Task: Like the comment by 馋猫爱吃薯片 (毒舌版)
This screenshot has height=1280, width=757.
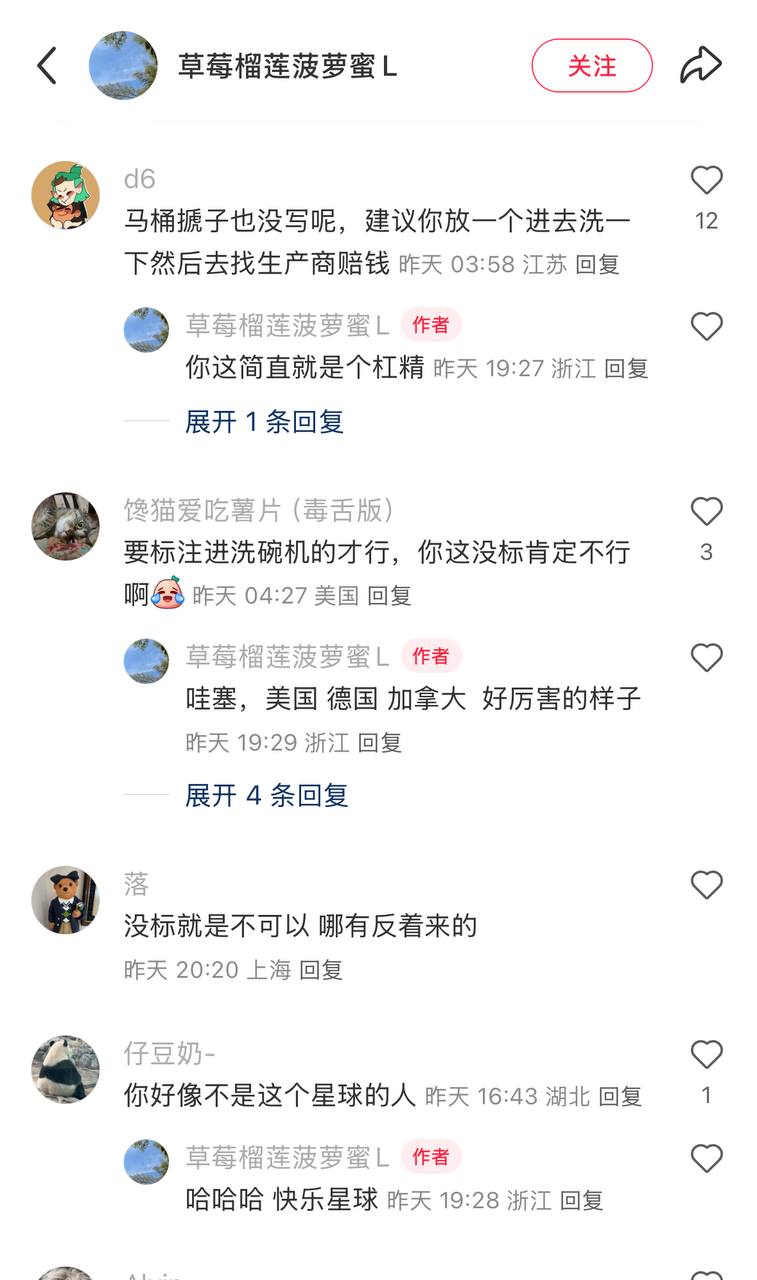Action: (x=707, y=512)
